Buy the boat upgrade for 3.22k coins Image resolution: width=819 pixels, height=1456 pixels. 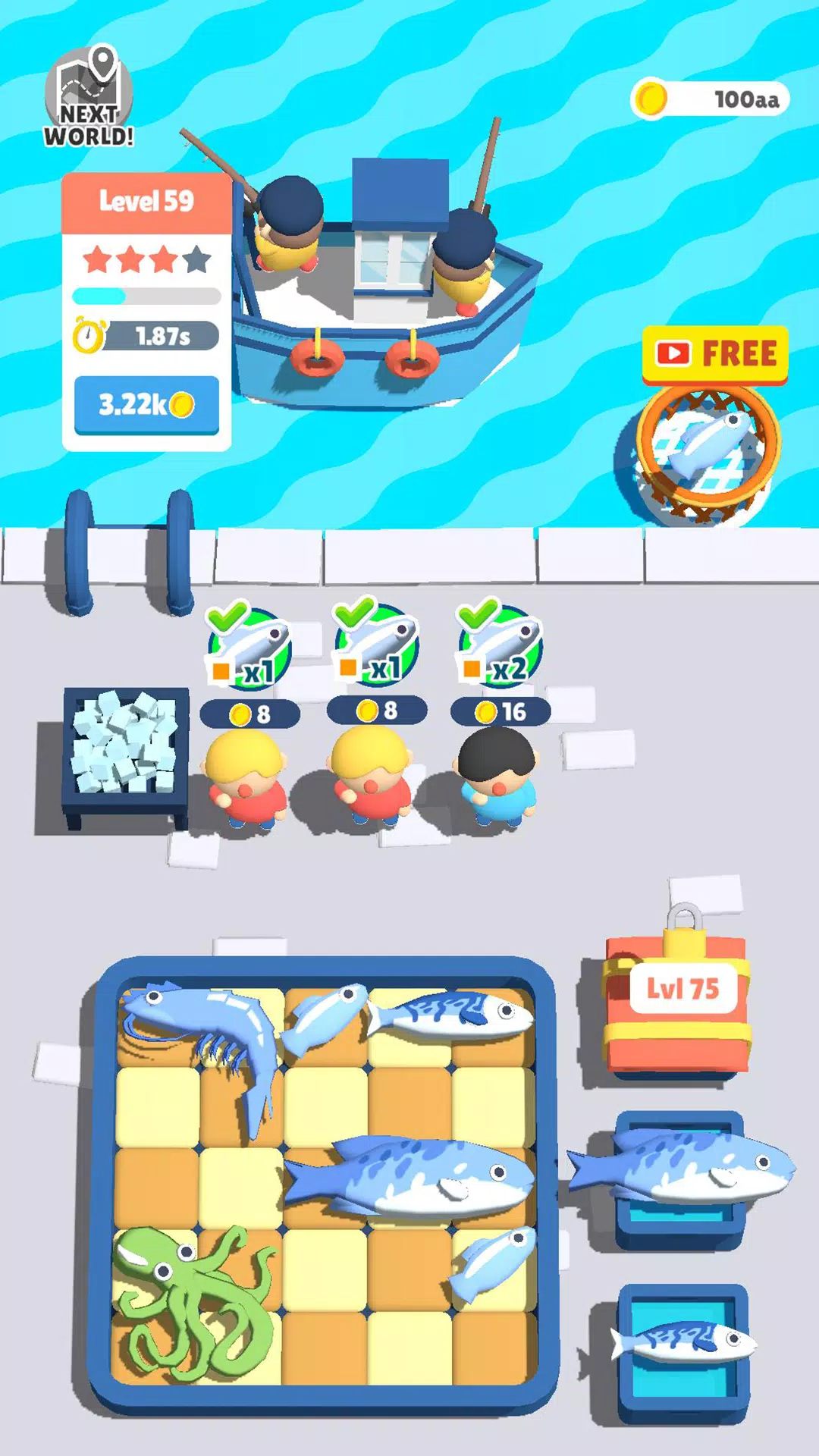(x=146, y=405)
